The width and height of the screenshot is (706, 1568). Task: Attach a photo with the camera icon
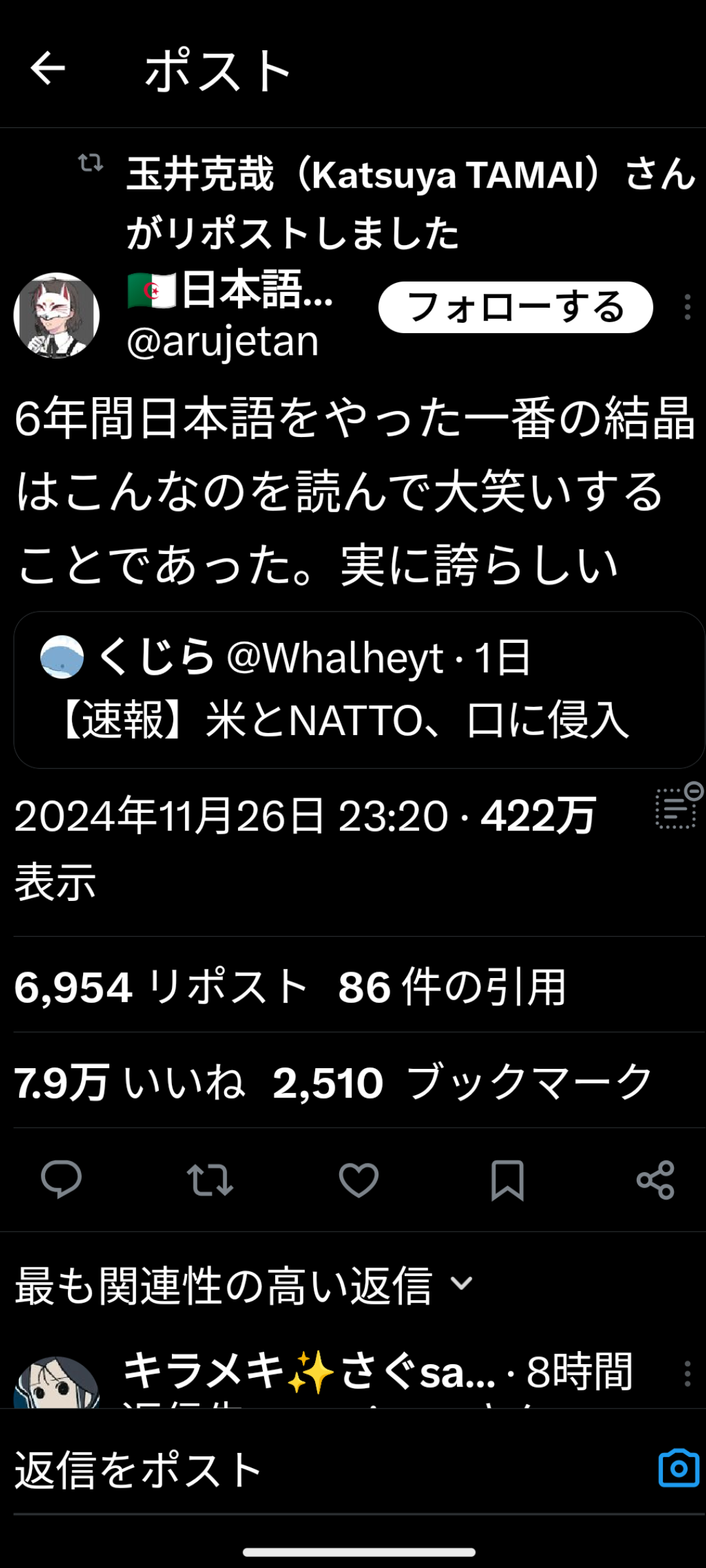[x=679, y=1469]
